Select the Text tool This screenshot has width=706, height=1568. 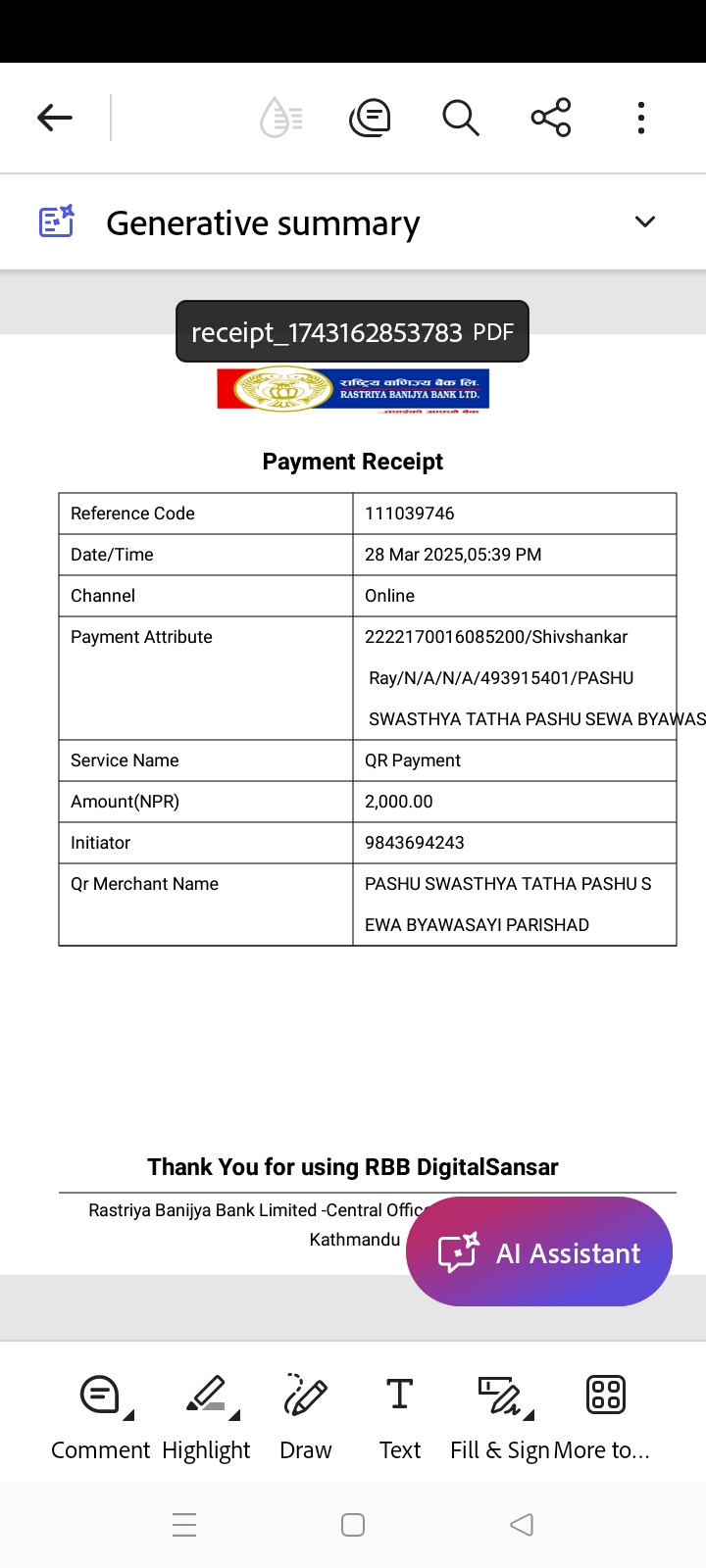coord(400,1417)
